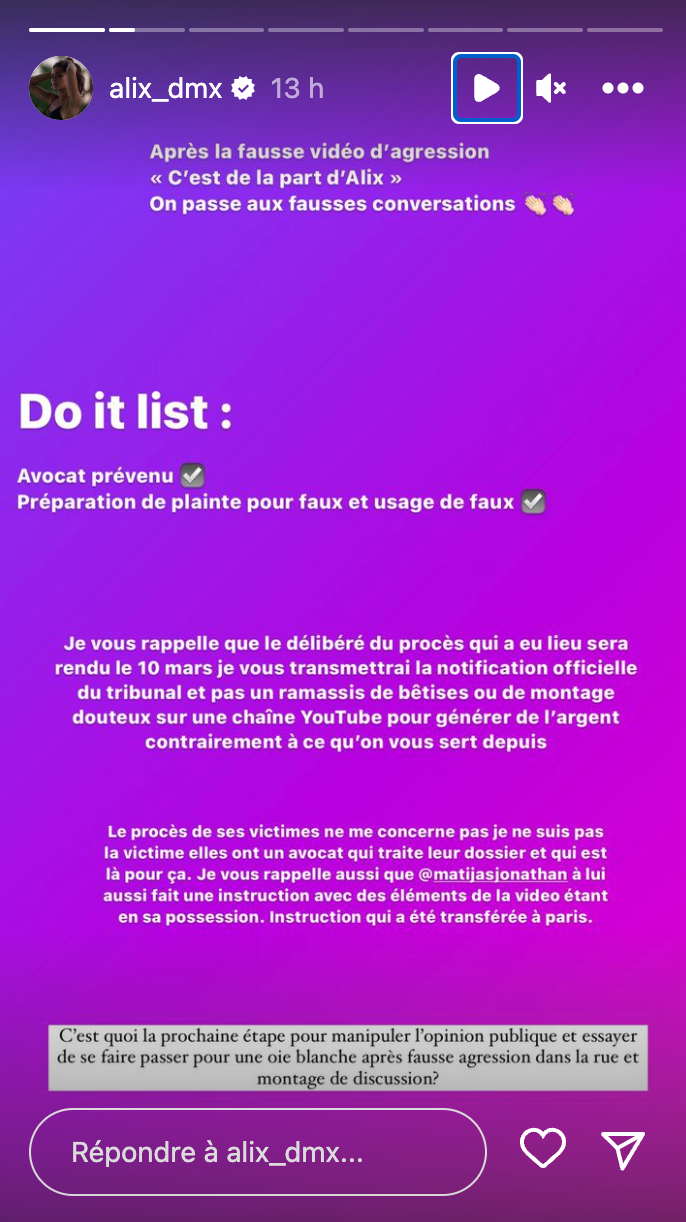Tap the alix_dmx username
The width and height of the screenshot is (686, 1222).
167,88
